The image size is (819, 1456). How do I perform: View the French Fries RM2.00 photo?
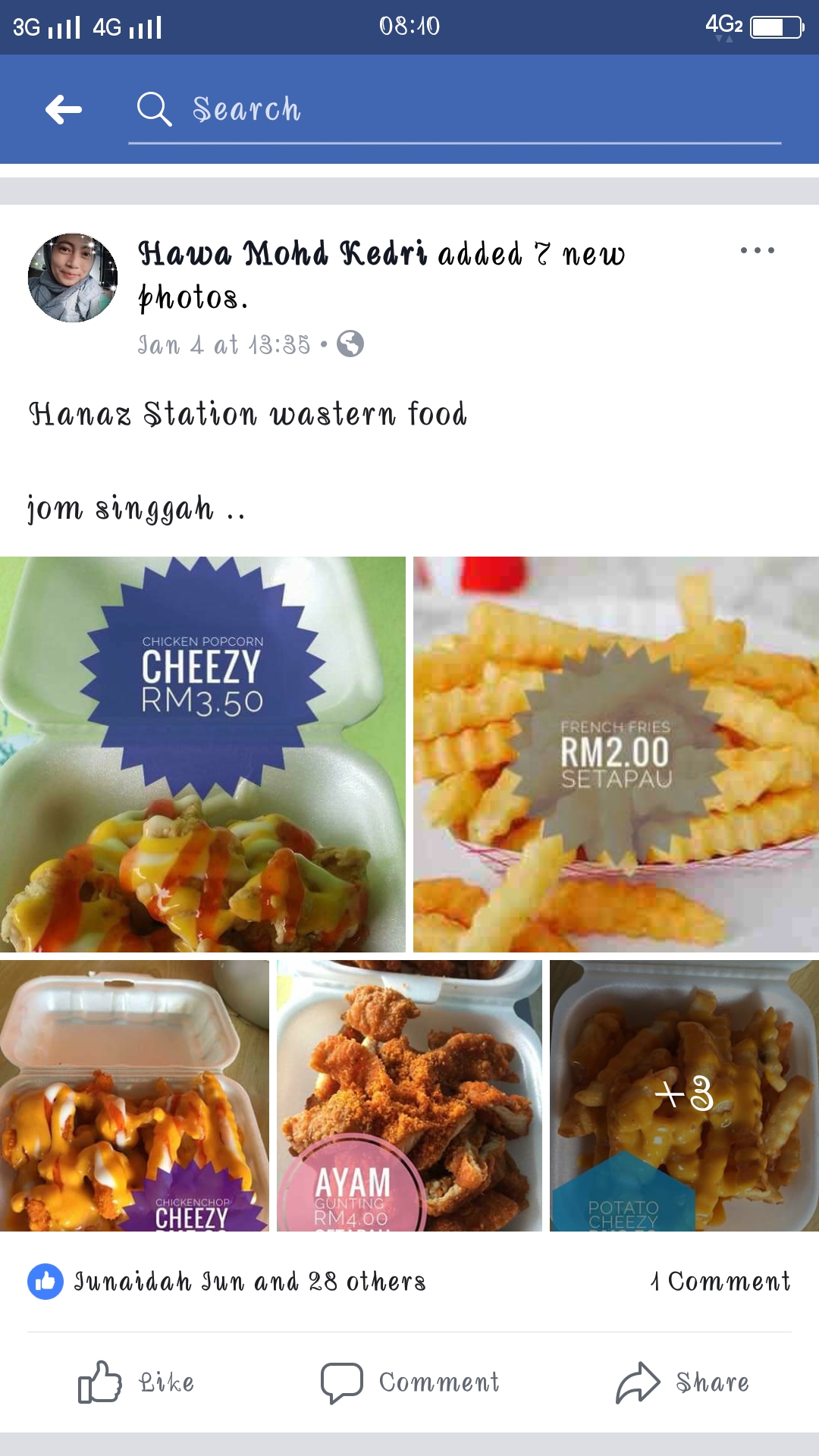pos(616,755)
